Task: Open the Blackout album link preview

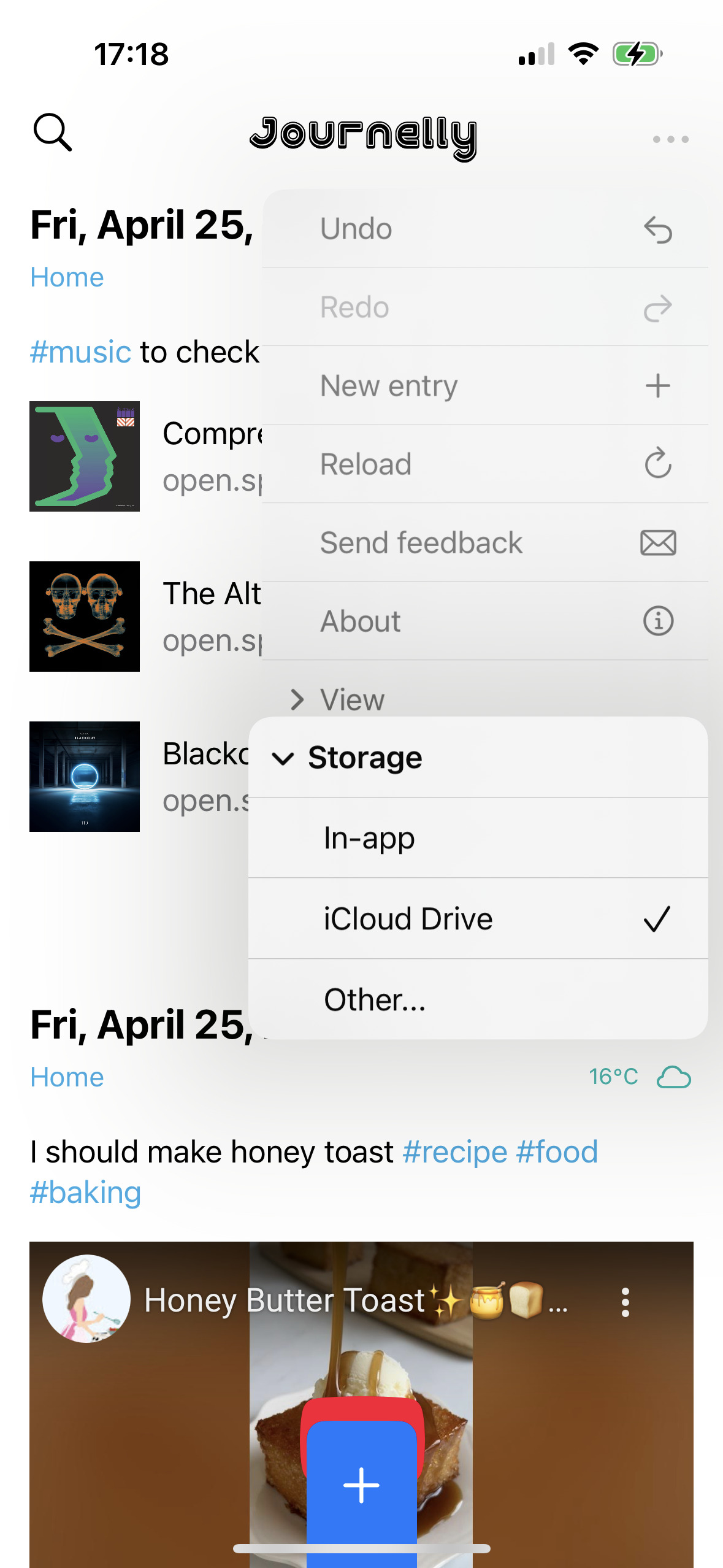Action: pos(84,777)
